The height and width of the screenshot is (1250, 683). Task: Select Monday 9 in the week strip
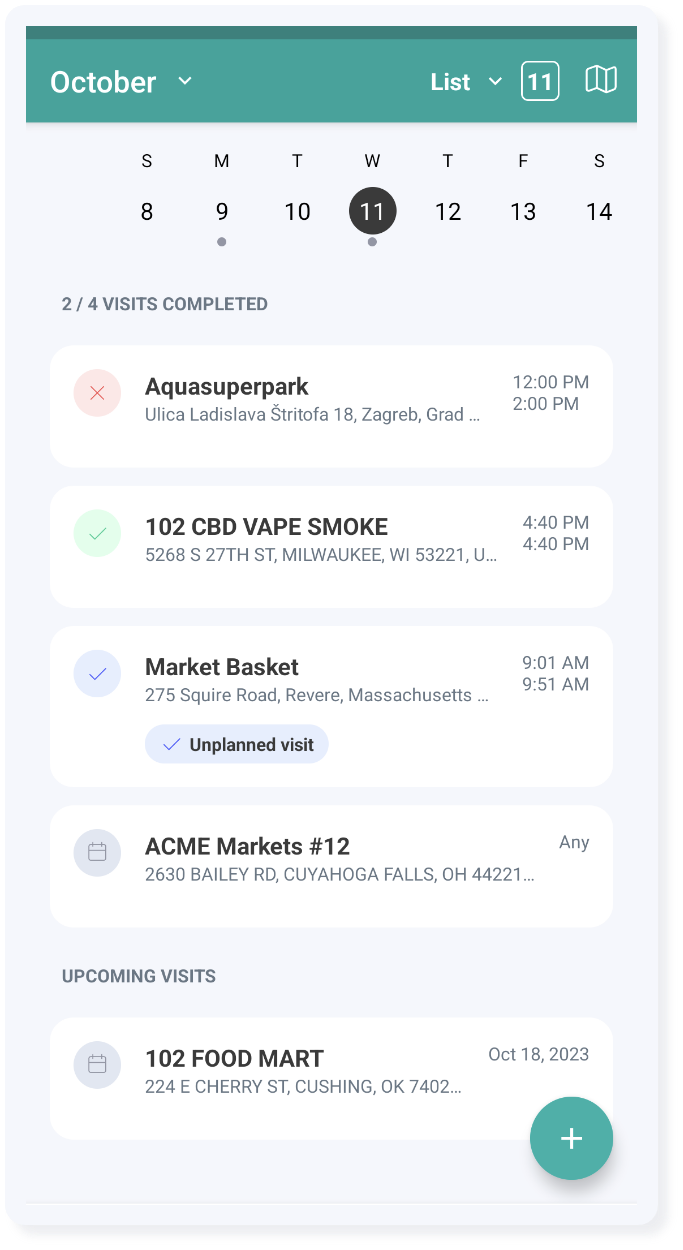222,211
